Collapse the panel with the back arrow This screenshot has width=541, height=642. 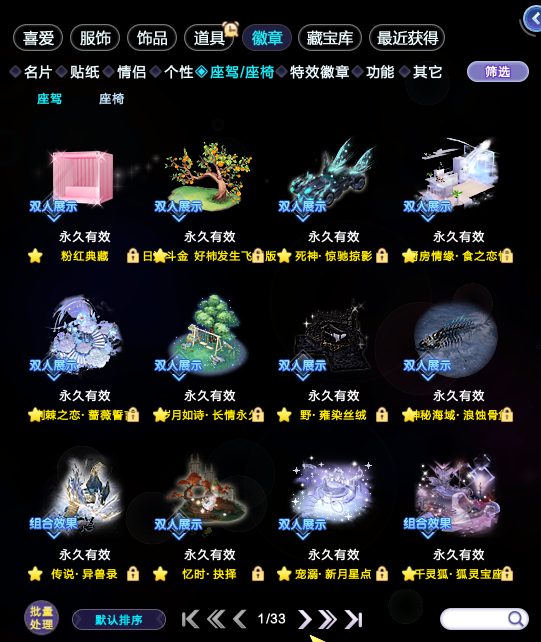tap(533, 19)
